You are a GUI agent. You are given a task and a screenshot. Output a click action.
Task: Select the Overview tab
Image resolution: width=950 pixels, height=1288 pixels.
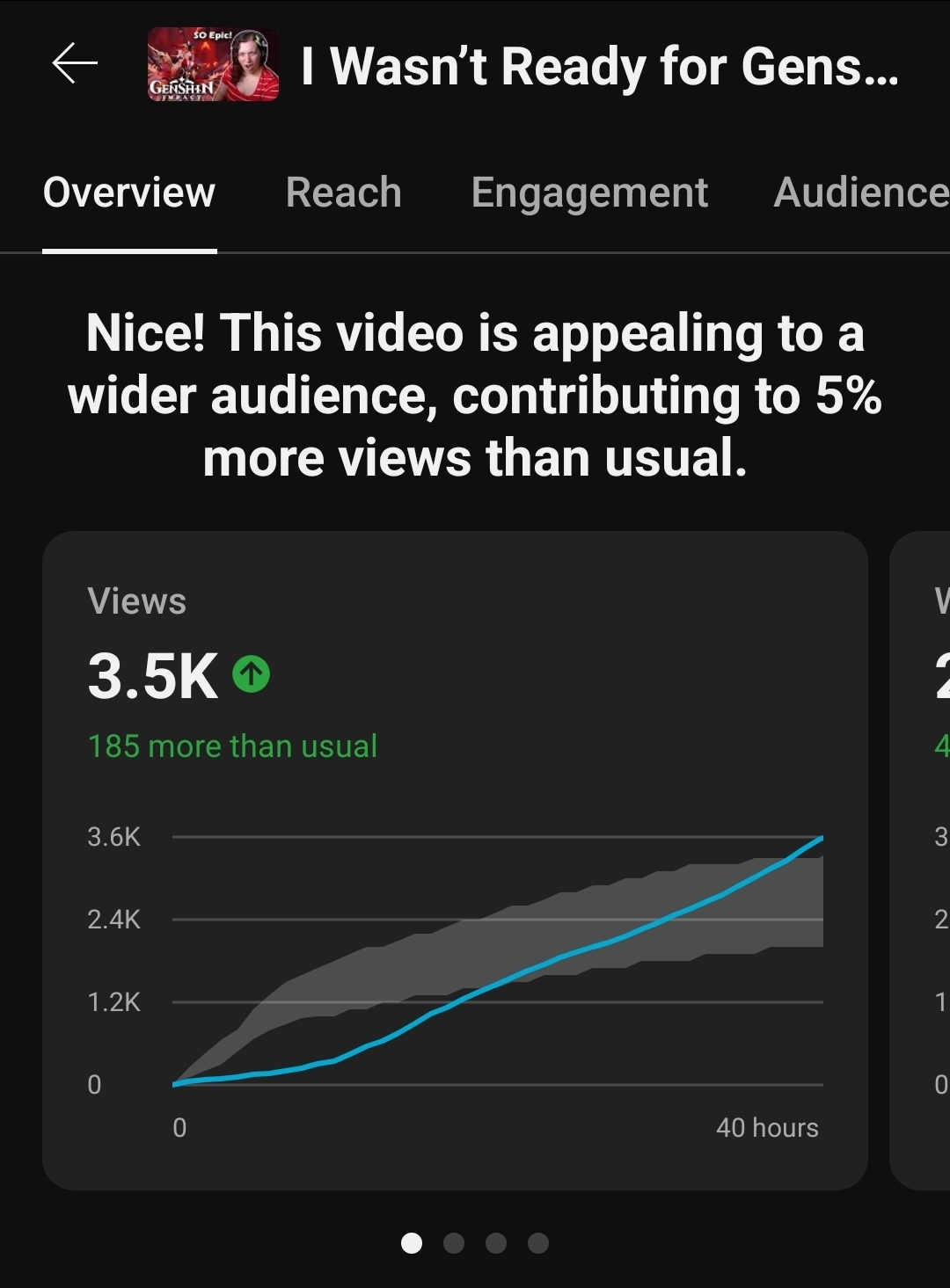click(129, 193)
